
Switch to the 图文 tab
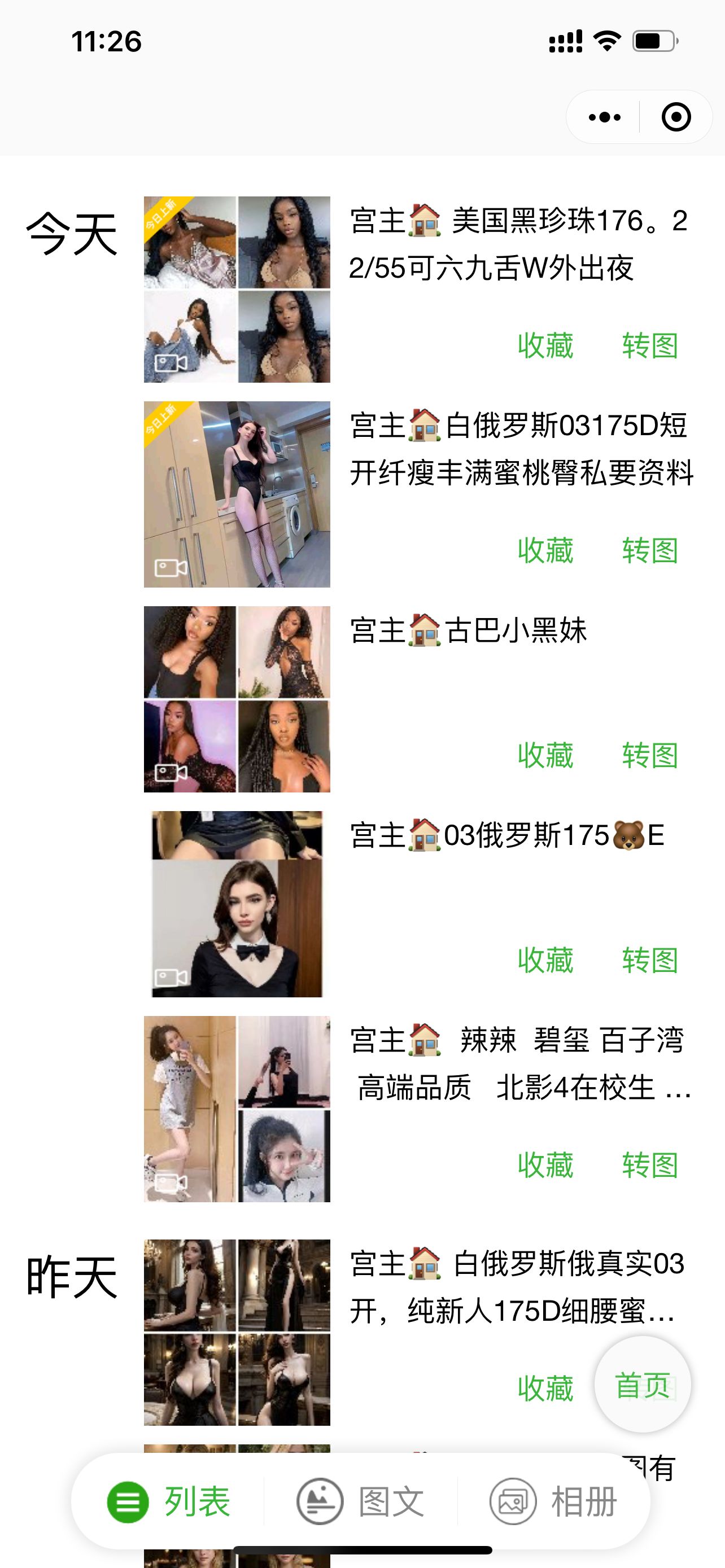360,1501
